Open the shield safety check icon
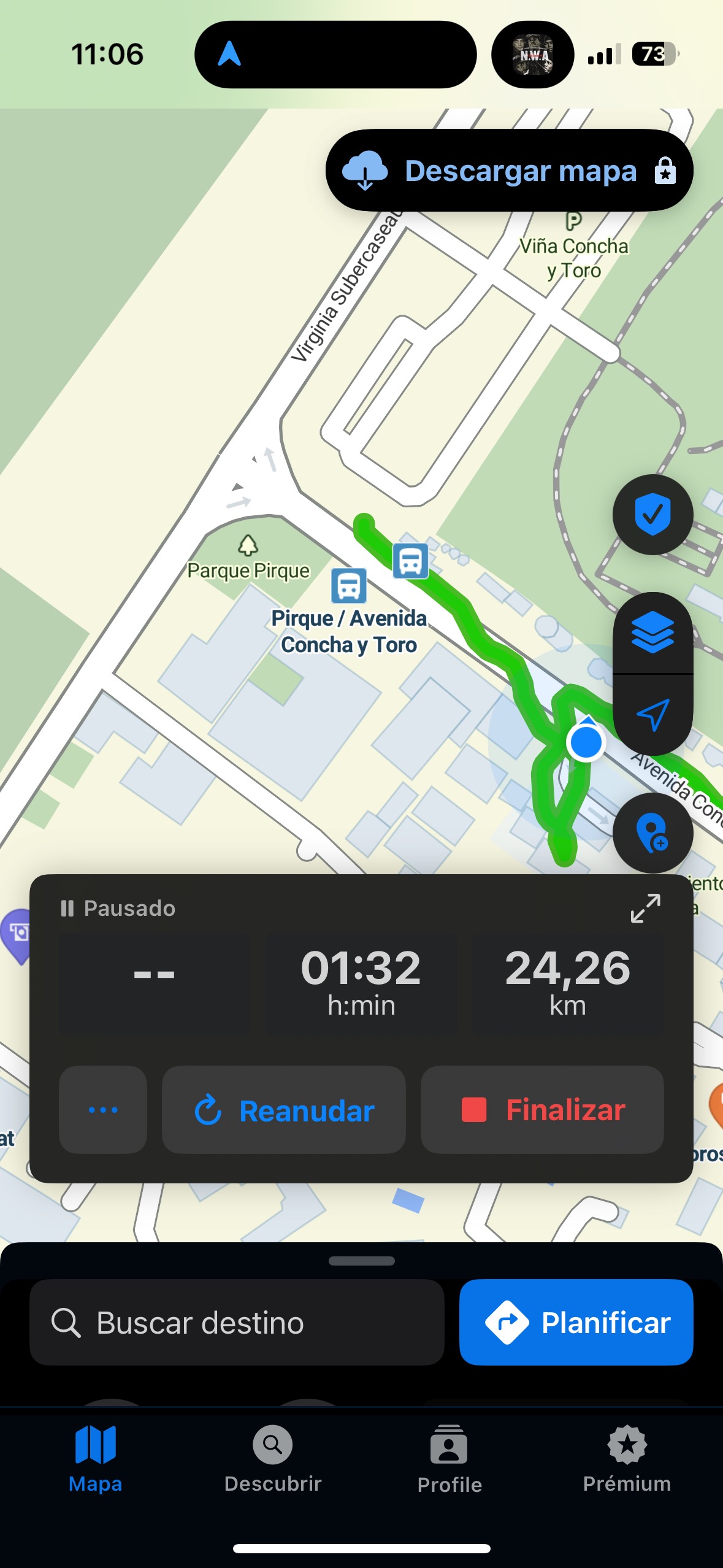 [652, 515]
